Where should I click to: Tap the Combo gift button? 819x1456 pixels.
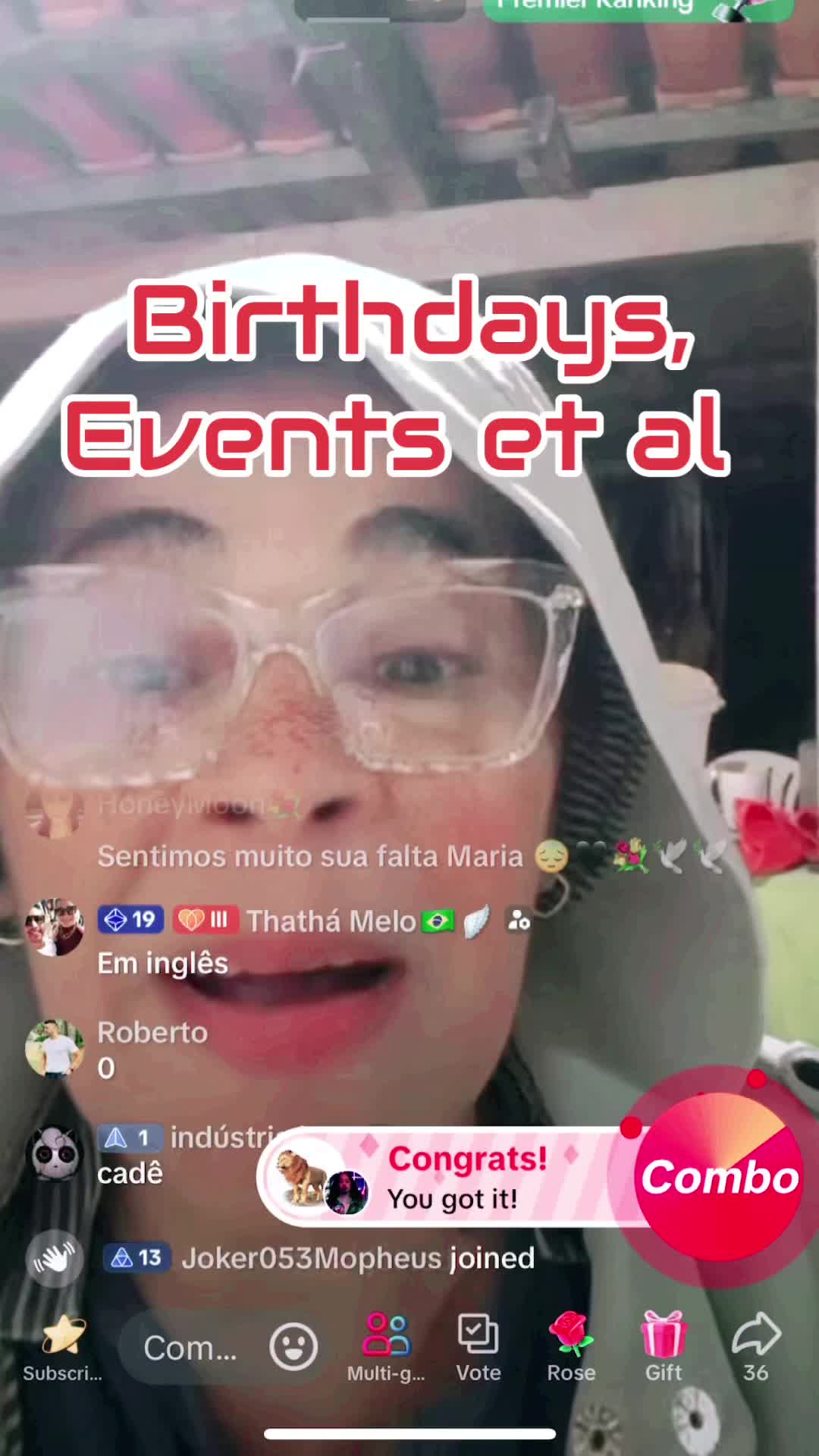pos(719,1177)
